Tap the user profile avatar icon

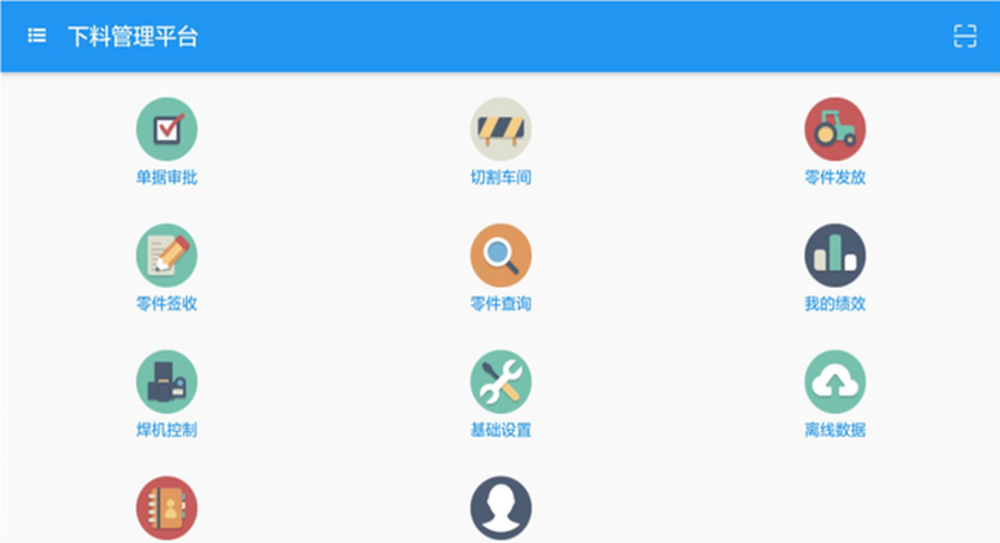[500, 507]
